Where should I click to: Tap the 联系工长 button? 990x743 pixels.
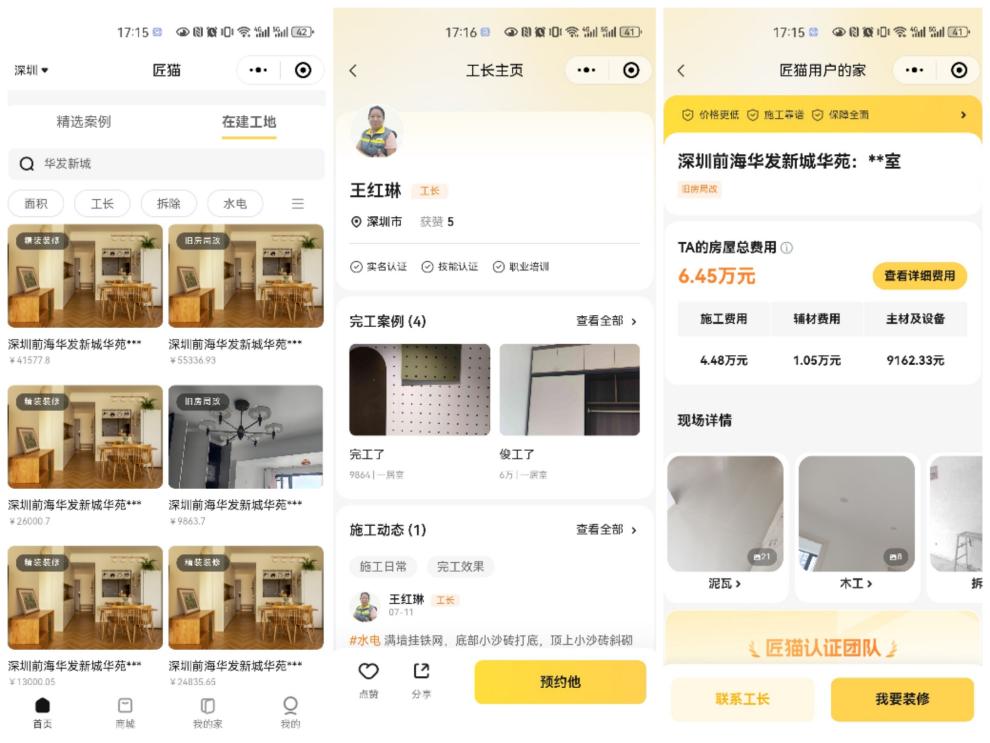coord(742,699)
